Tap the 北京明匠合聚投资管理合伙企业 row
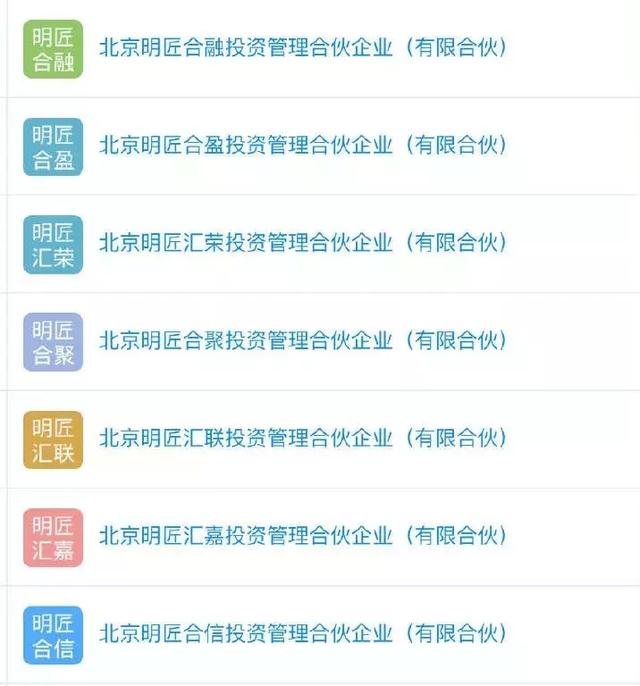The image size is (640, 686). pos(303,341)
